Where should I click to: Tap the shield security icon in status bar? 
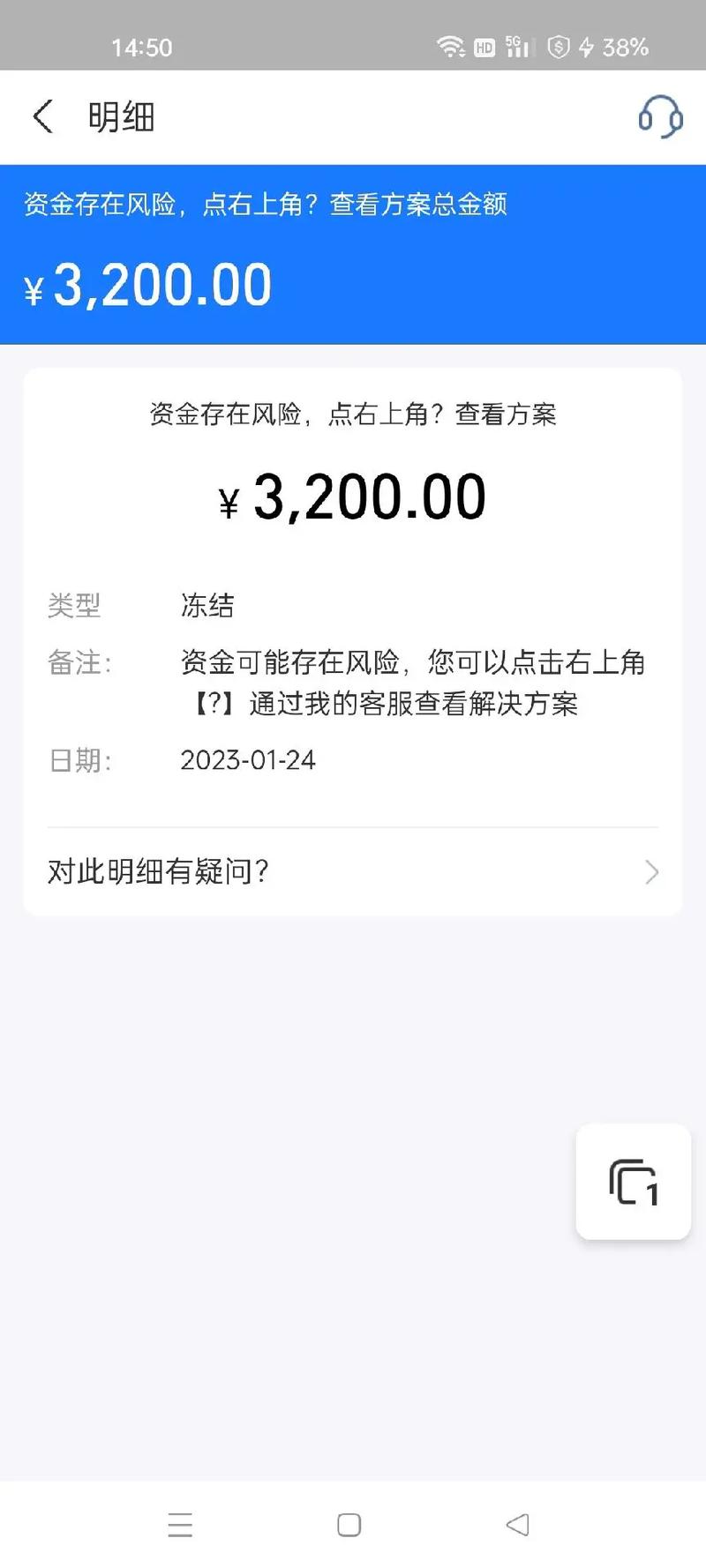click(x=558, y=48)
